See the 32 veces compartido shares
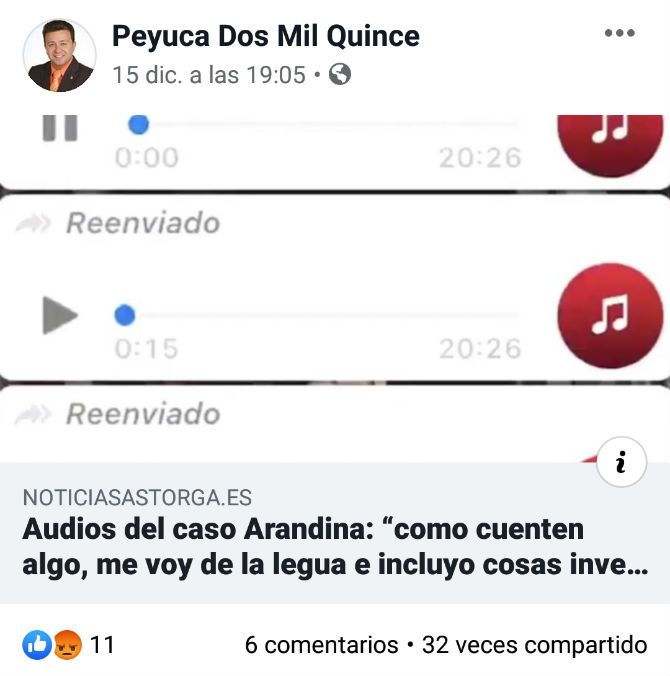The width and height of the screenshot is (670, 676). (x=534, y=645)
